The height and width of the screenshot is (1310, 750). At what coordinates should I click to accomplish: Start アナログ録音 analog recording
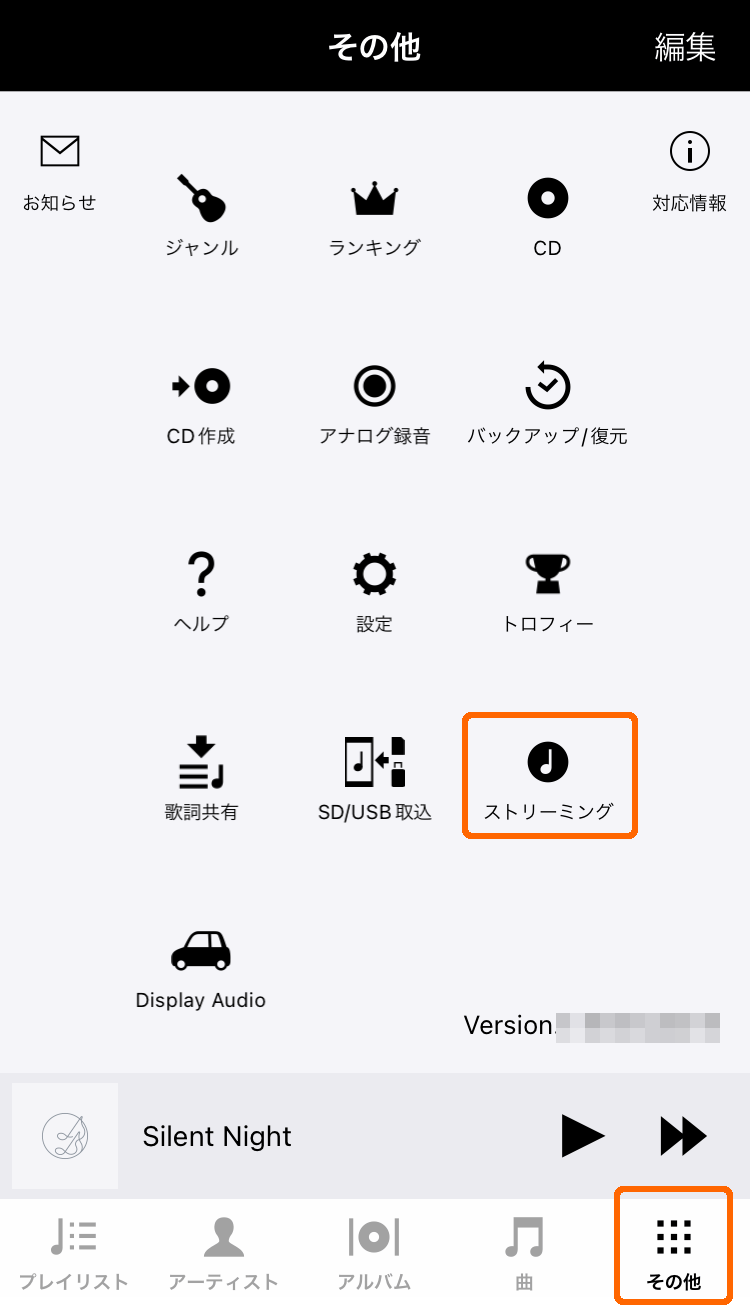pos(375,405)
